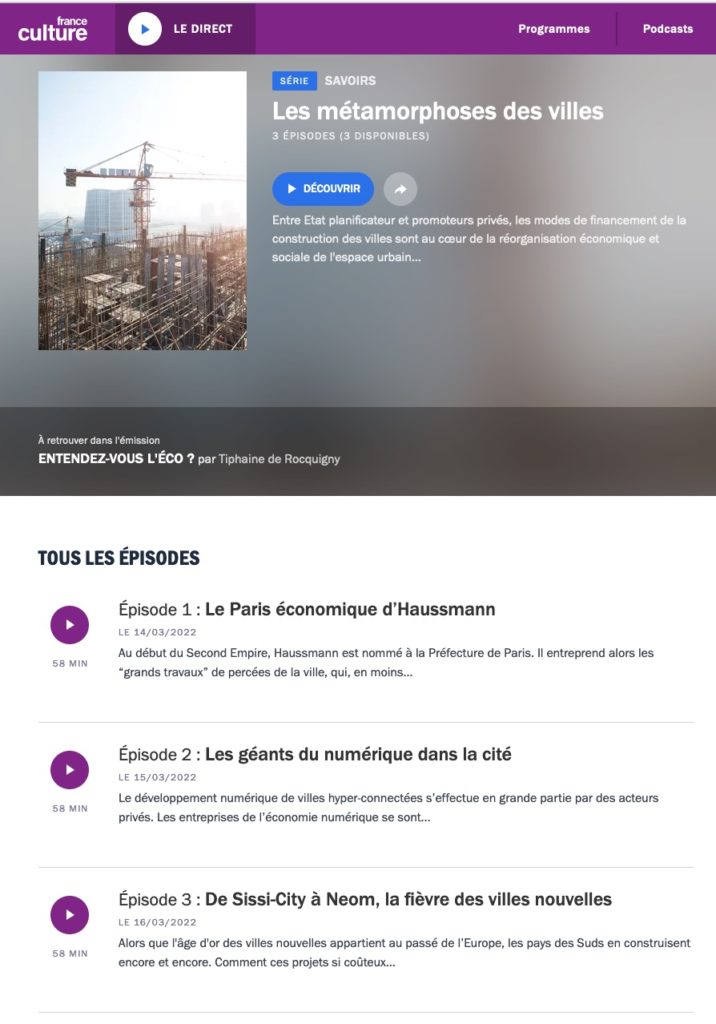Play Episode 2, Les géants du numérique
This screenshot has width=716, height=1024.
pos(69,770)
